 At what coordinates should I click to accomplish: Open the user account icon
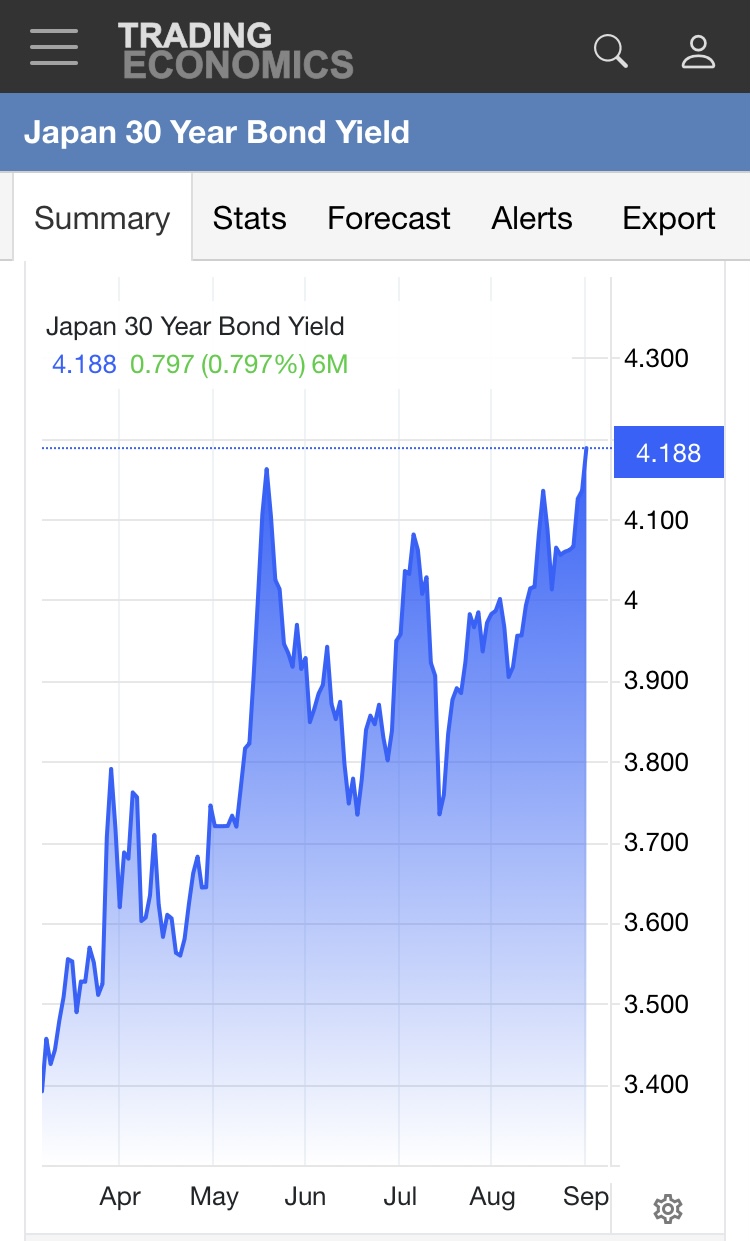pos(698,50)
